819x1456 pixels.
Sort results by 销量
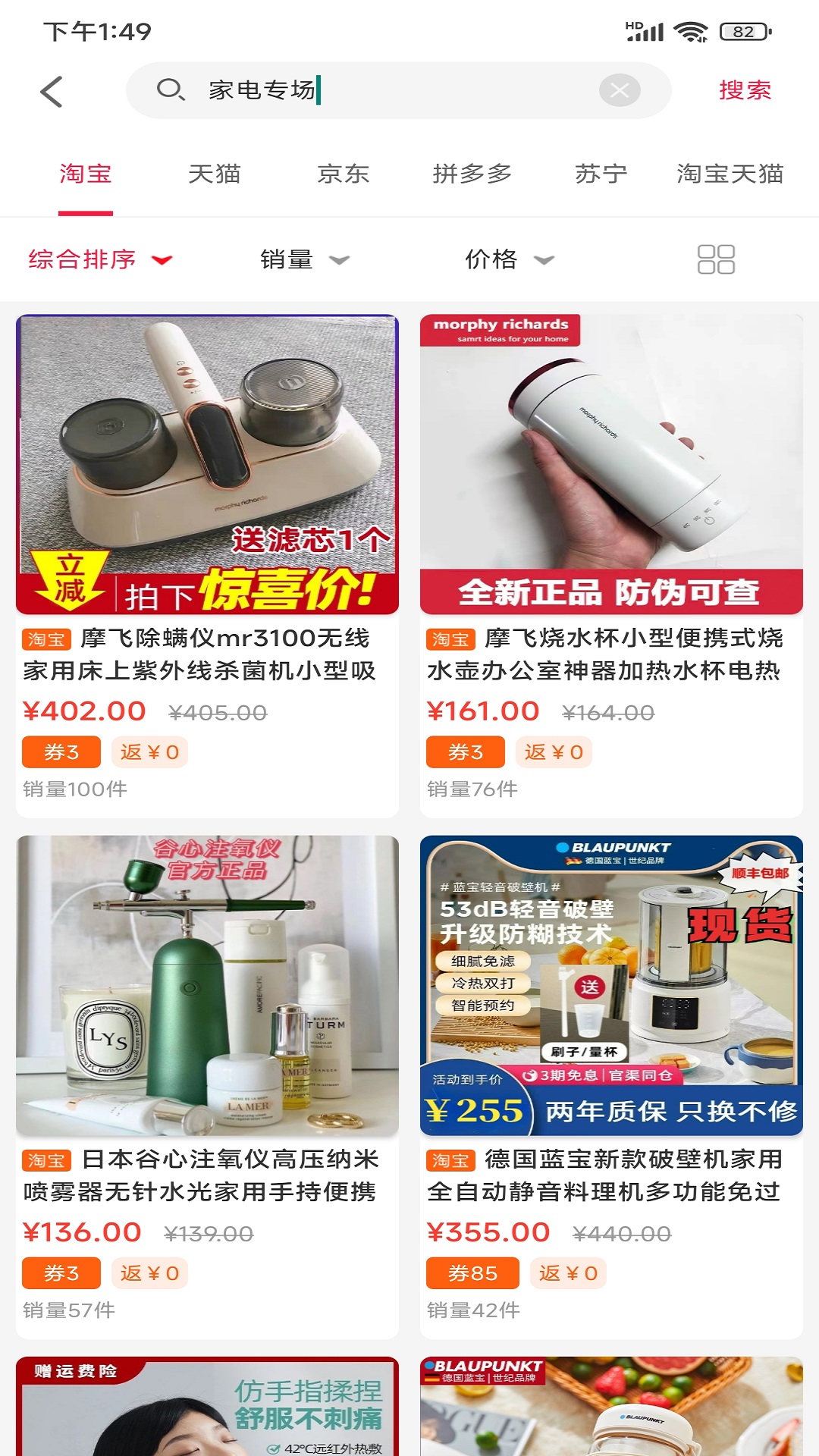(304, 259)
